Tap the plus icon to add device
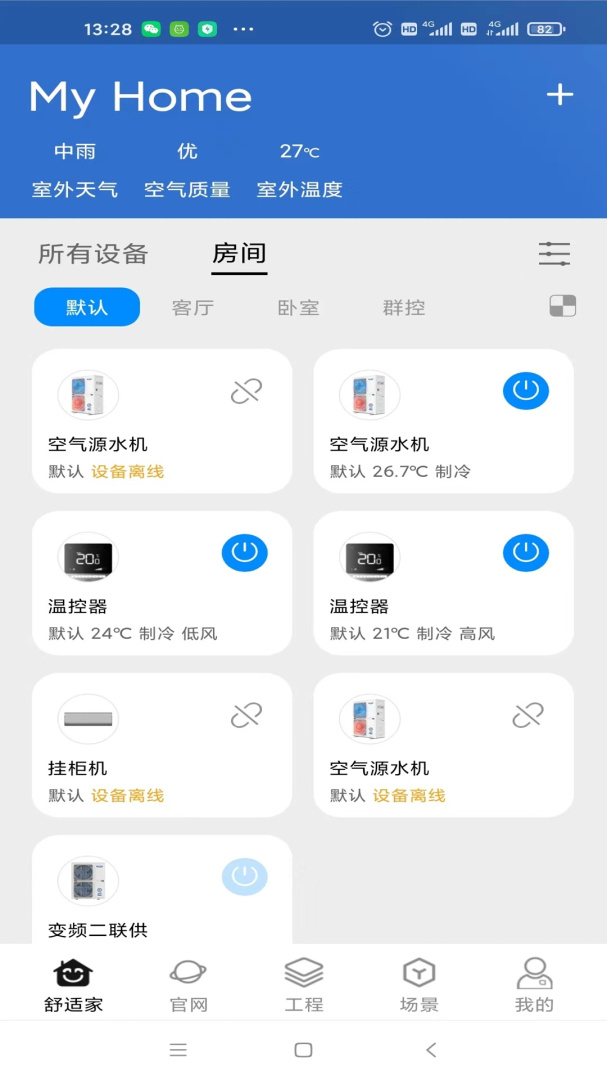 coord(560,95)
